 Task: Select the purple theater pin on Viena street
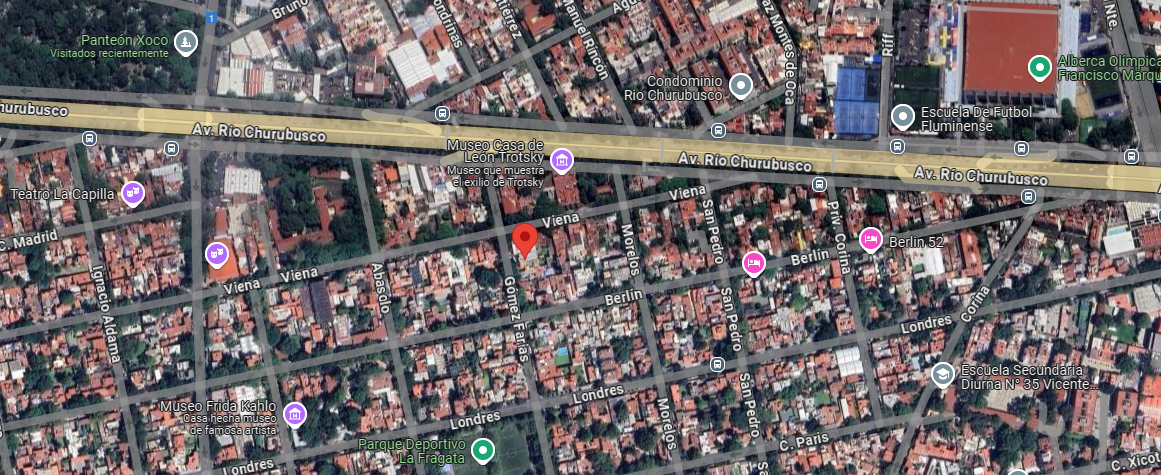(x=216, y=254)
